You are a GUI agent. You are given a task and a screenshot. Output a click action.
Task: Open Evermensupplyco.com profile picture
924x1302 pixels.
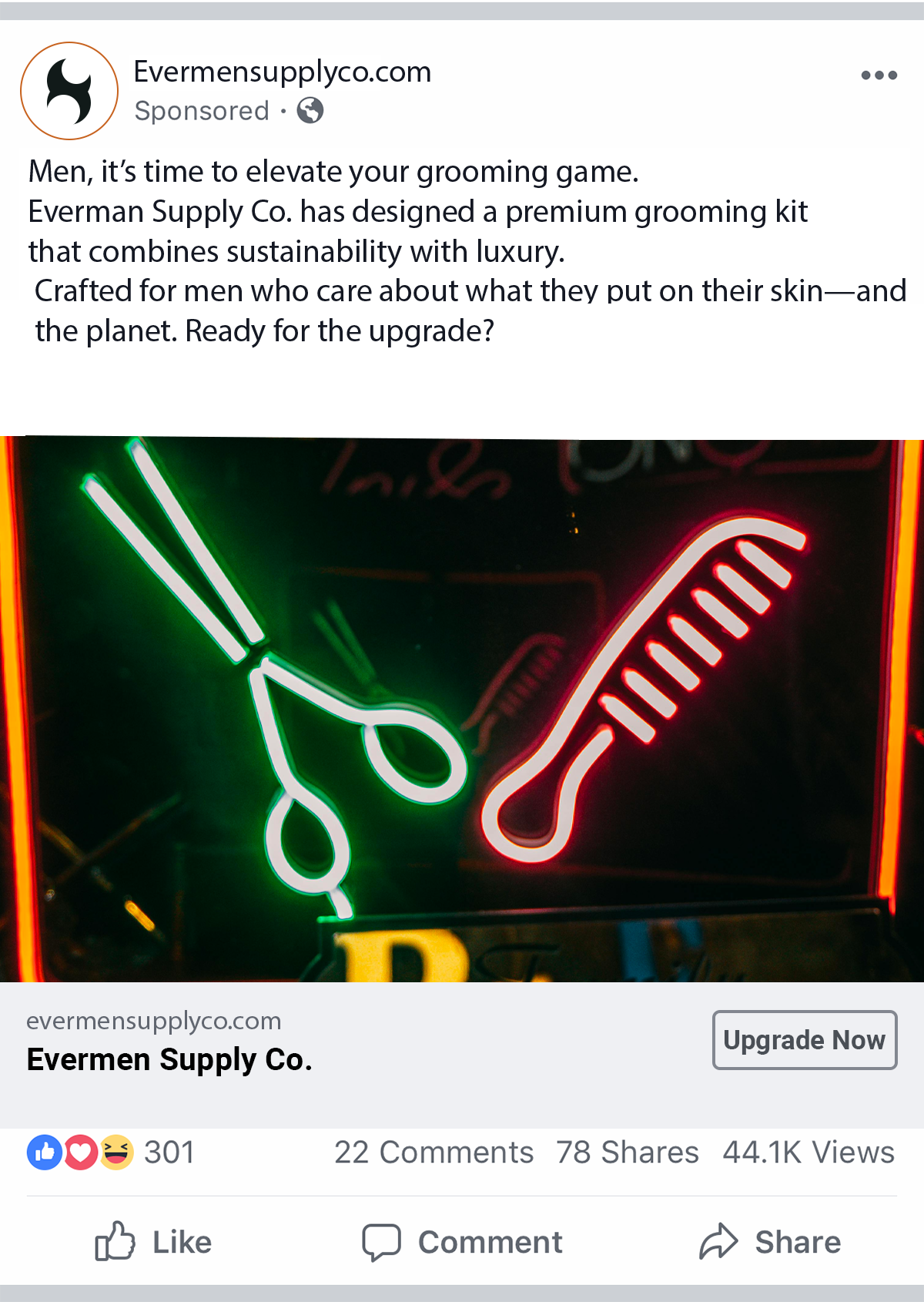pos(69,91)
